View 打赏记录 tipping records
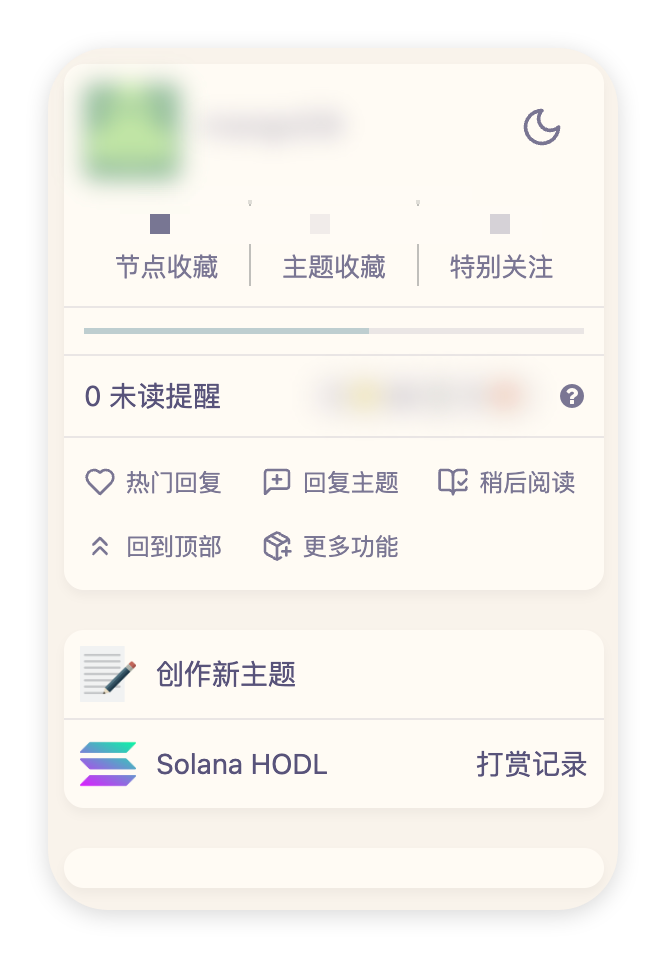Image resolution: width=666 pixels, height=958 pixels. [531, 765]
